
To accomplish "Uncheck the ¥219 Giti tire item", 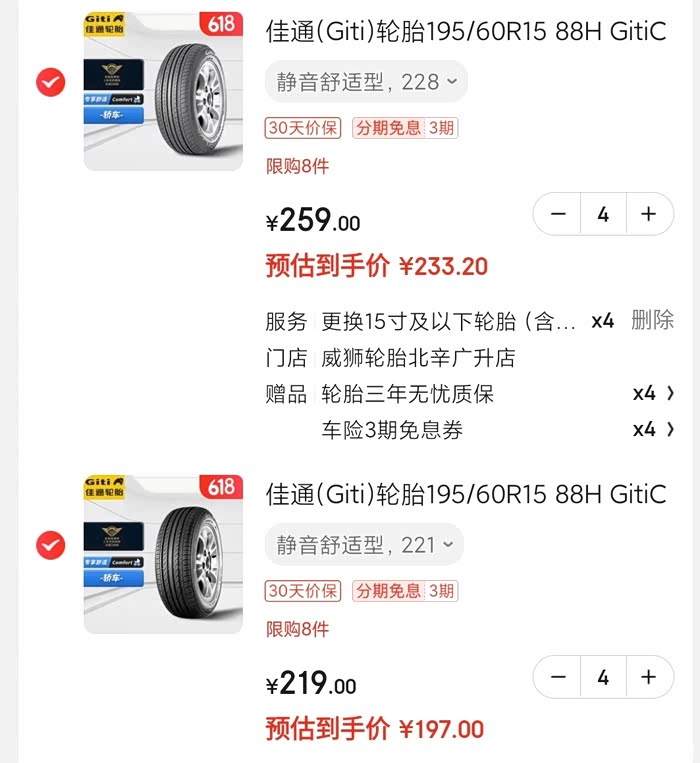I will tap(50, 545).
